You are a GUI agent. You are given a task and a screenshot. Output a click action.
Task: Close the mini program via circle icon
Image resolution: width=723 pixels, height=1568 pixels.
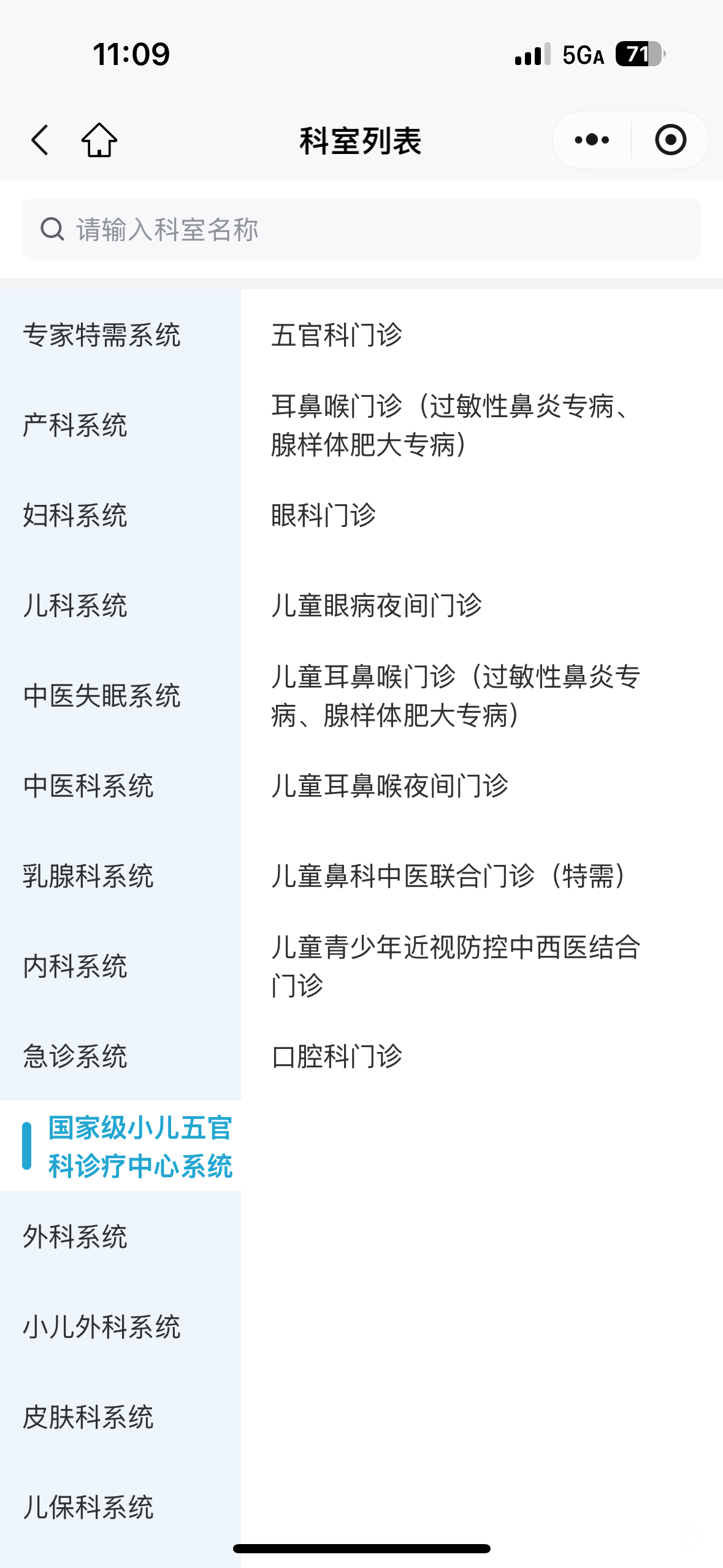point(670,140)
